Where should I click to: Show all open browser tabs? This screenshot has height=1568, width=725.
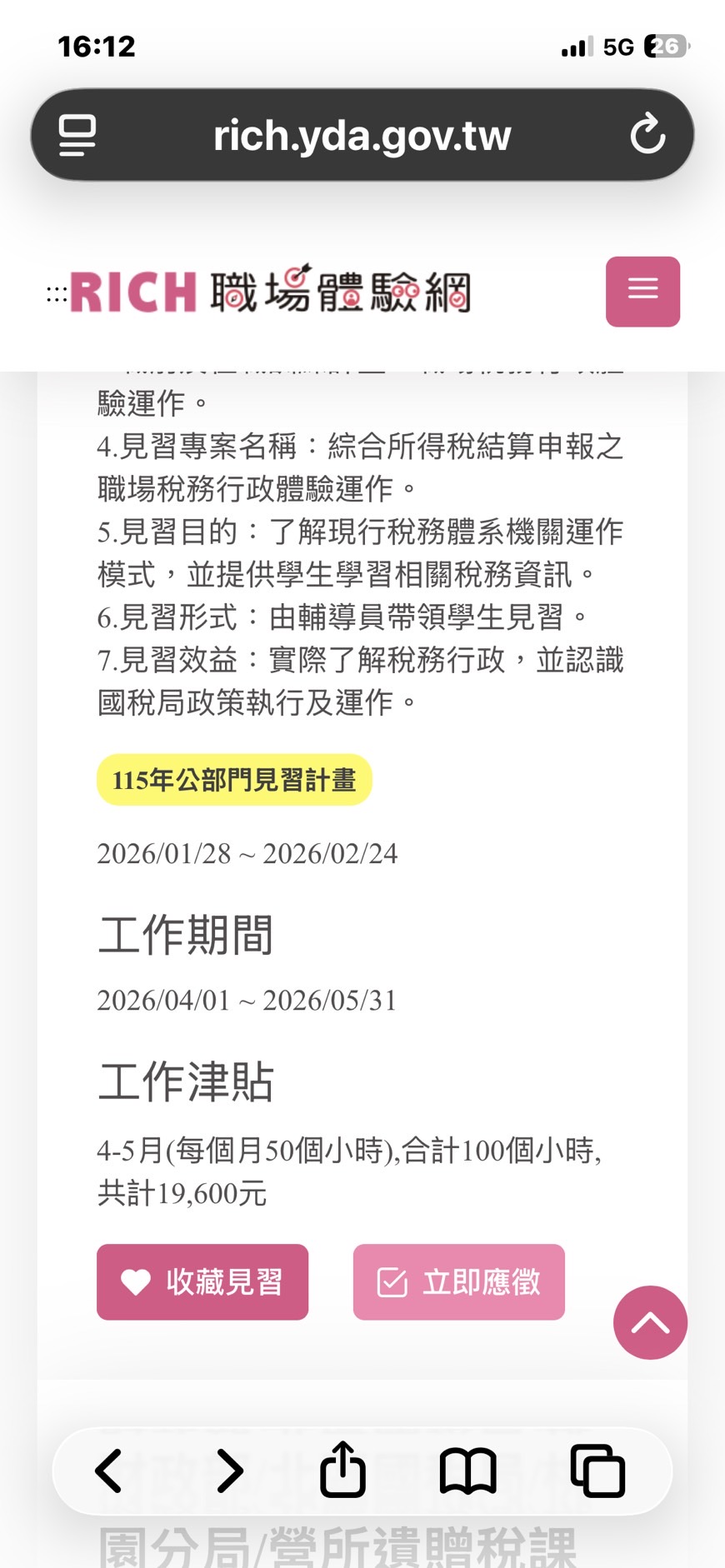(597, 1471)
